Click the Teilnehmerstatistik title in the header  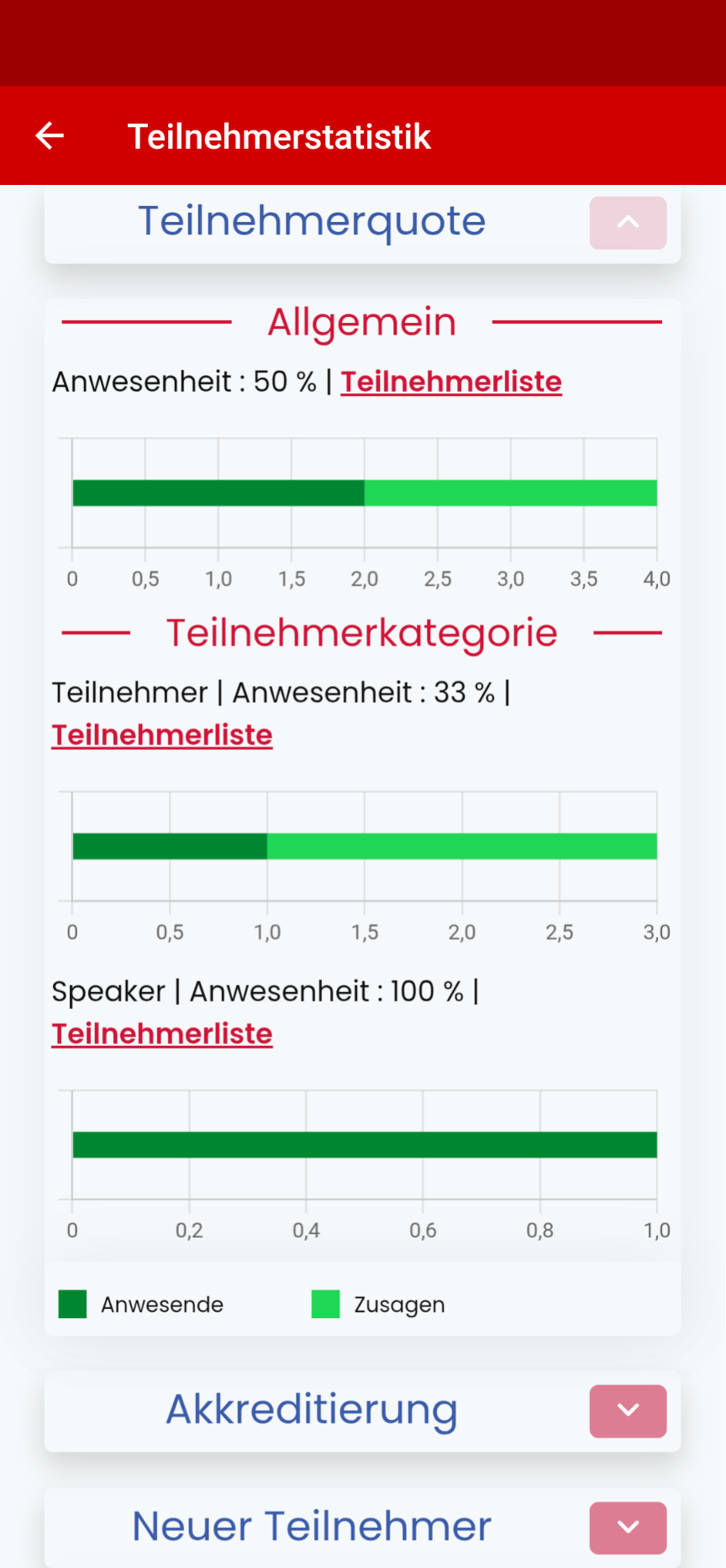279,135
